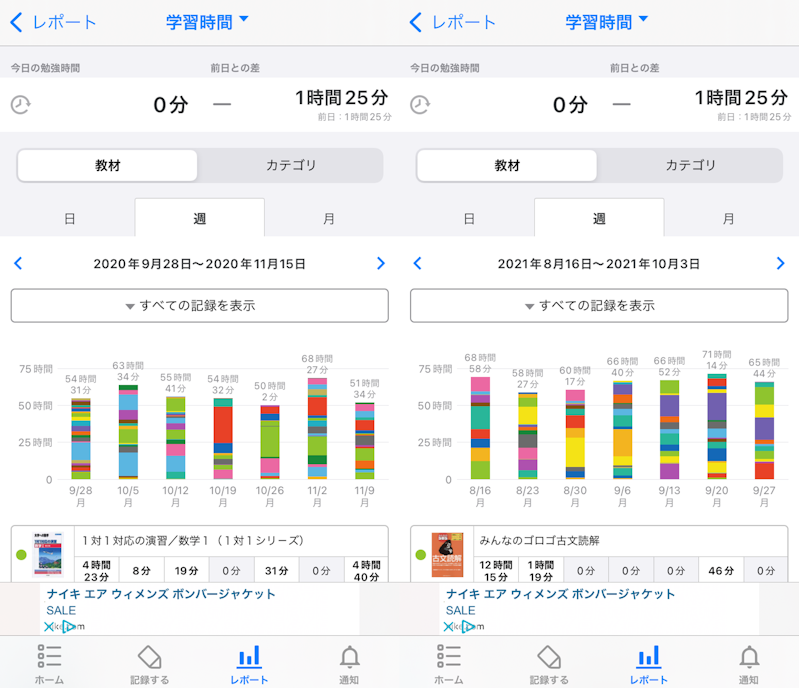
Task: Go to the period before 2021年8月16日
Action: 418,264
